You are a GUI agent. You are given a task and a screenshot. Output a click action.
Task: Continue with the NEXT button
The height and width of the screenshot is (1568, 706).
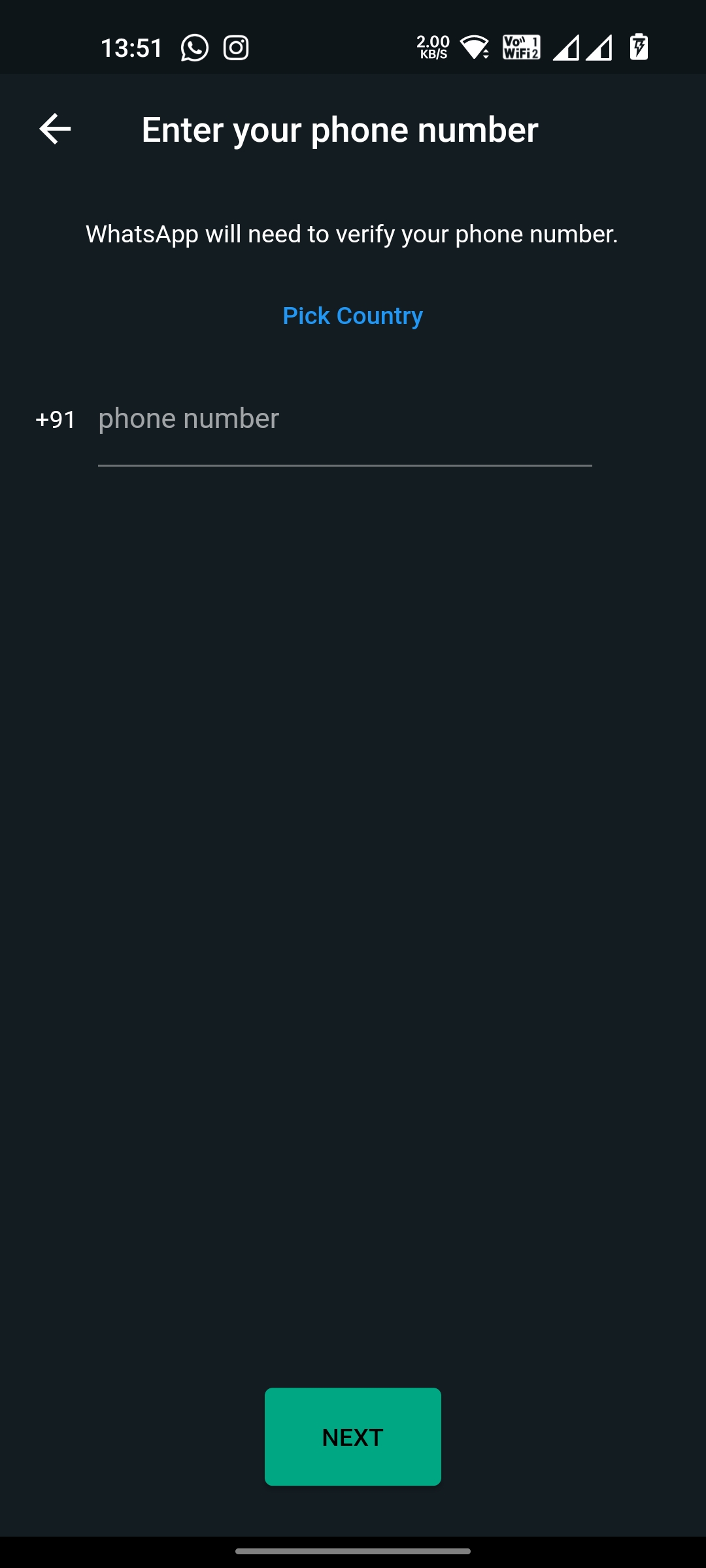pyautogui.click(x=352, y=1437)
